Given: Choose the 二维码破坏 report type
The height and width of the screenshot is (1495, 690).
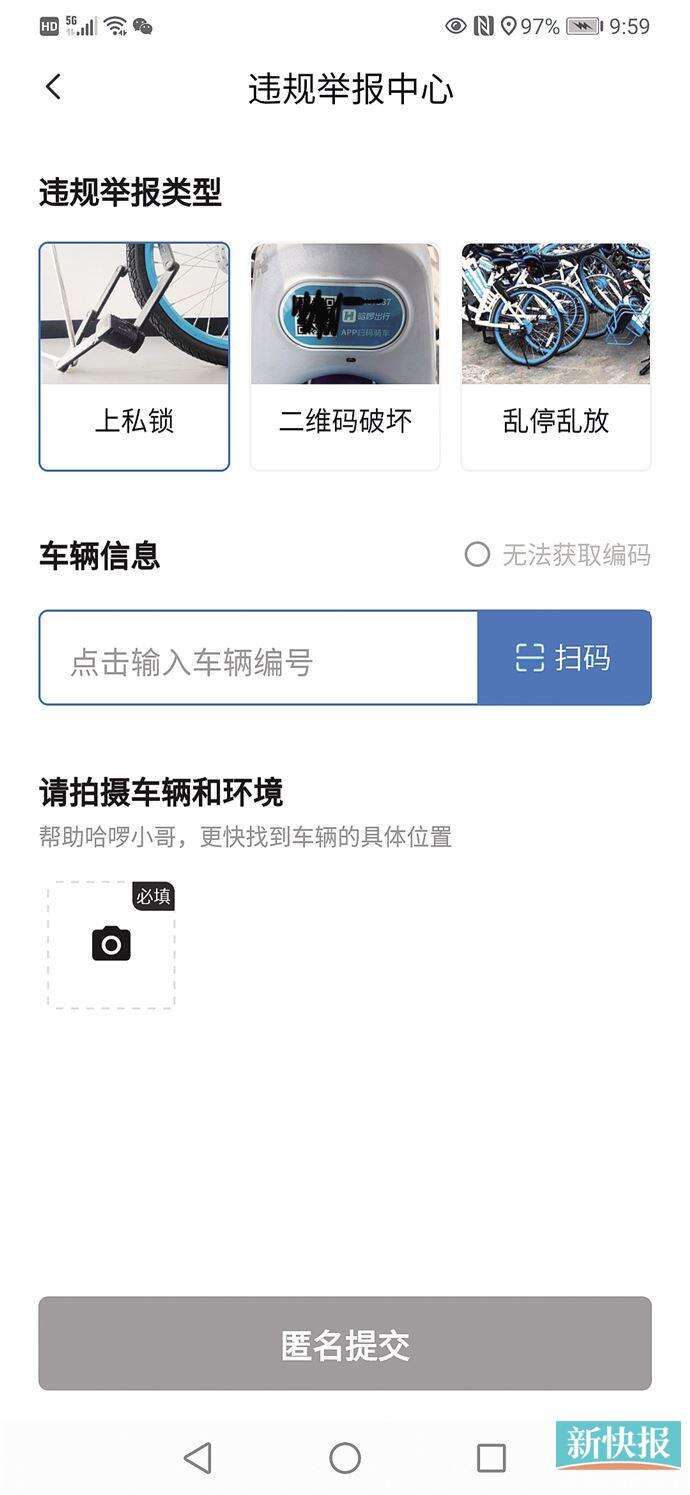Looking at the screenshot, I should (345, 356).
